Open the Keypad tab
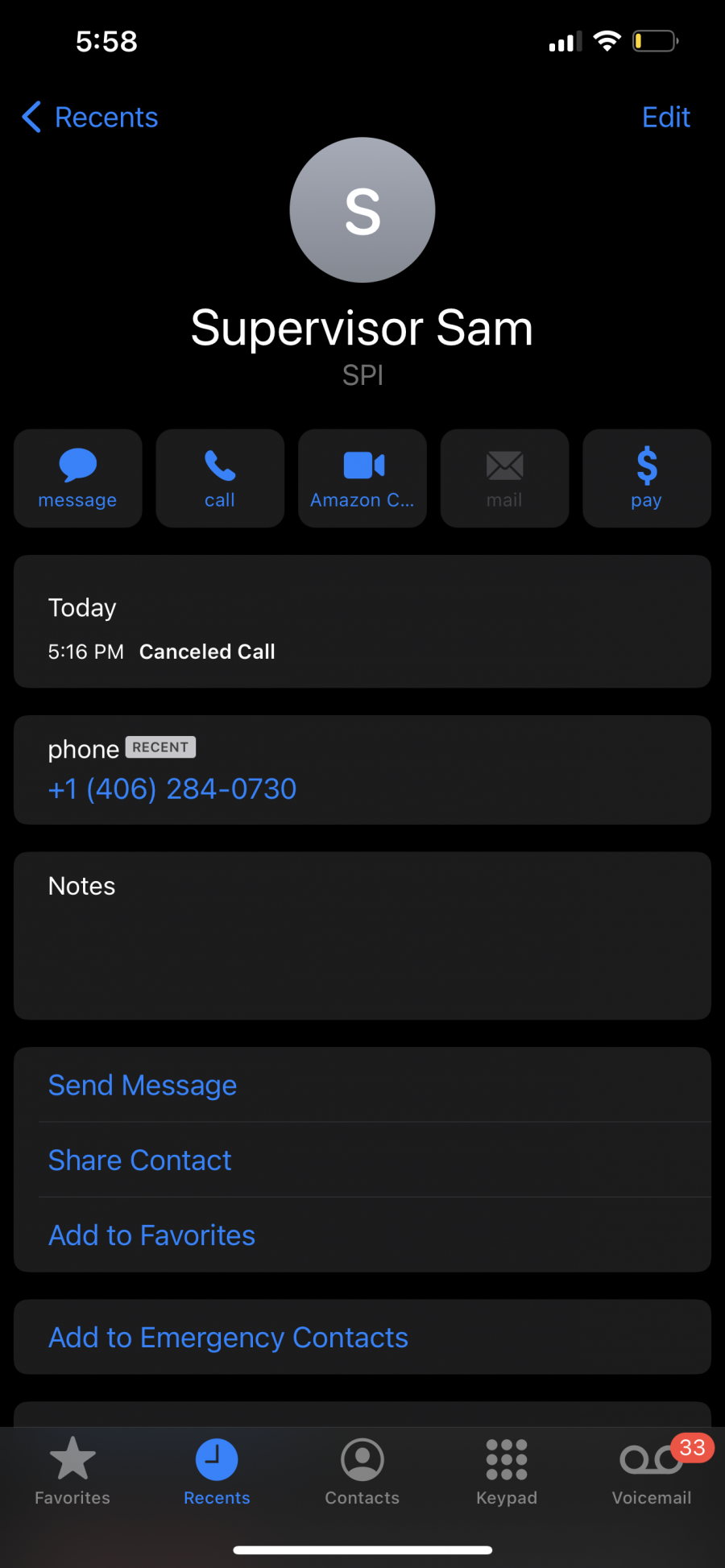 [507, 1472]
